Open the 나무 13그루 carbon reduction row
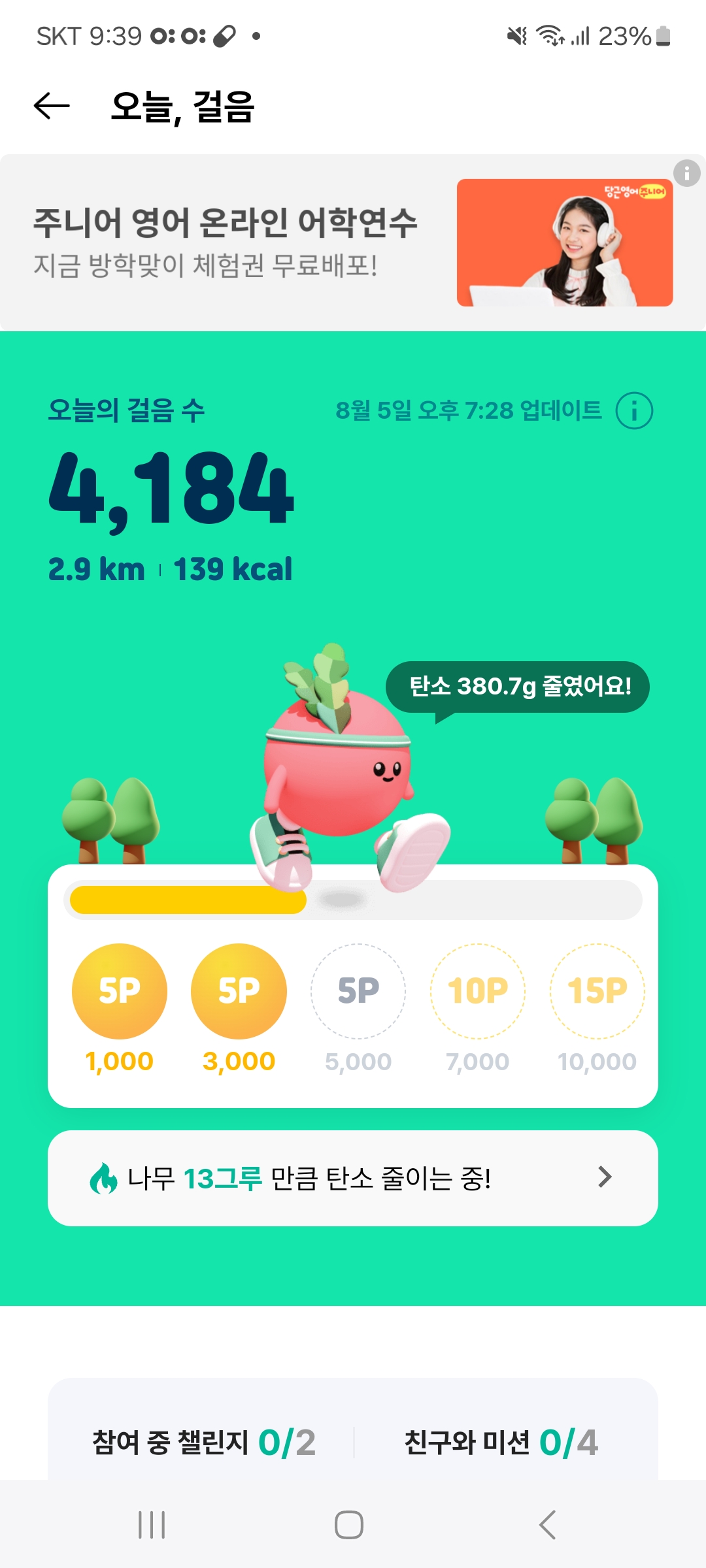The image size is (706, 1568). tap(353, 1178)
